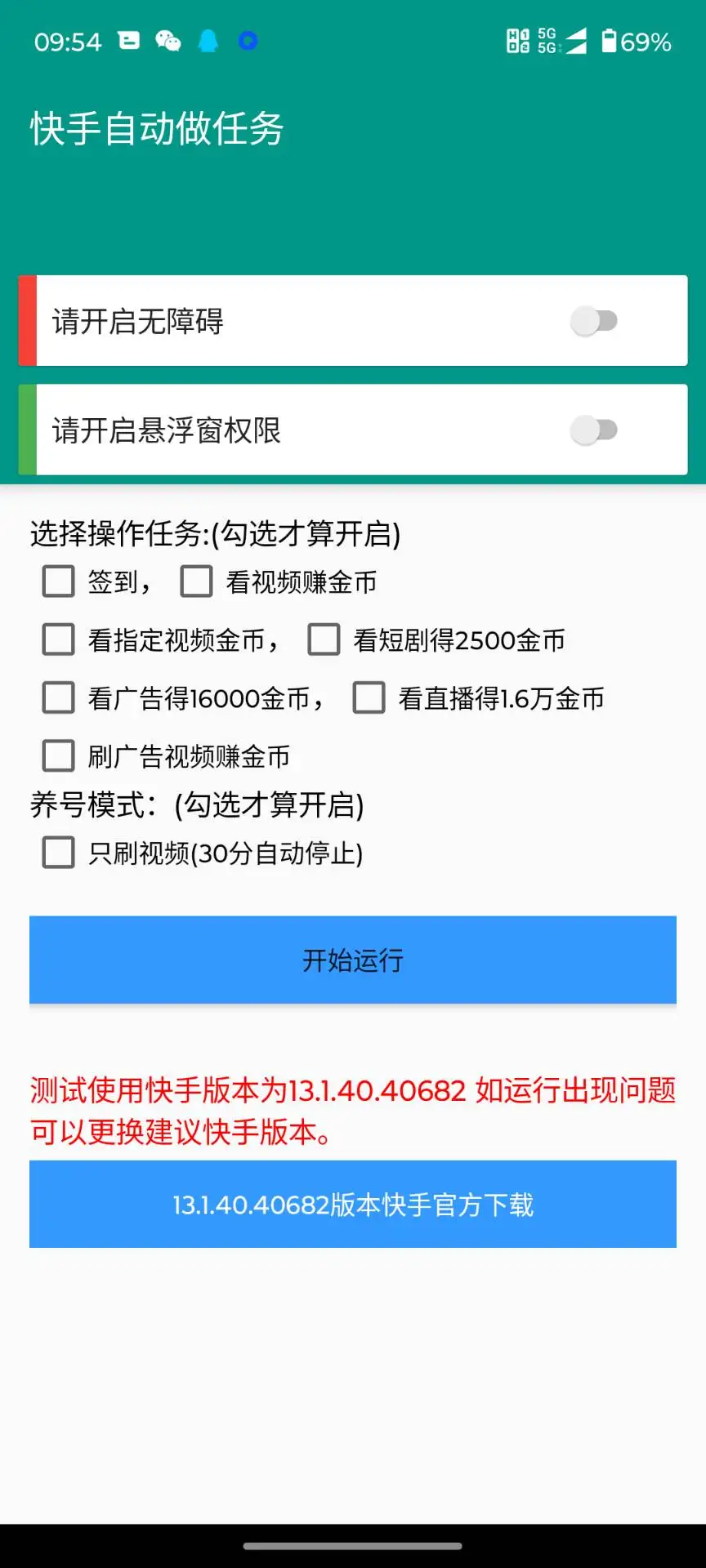Tick the 看指定视频金币 checkbox
The height and width of the screenshot is (1568, 706).
59,640
